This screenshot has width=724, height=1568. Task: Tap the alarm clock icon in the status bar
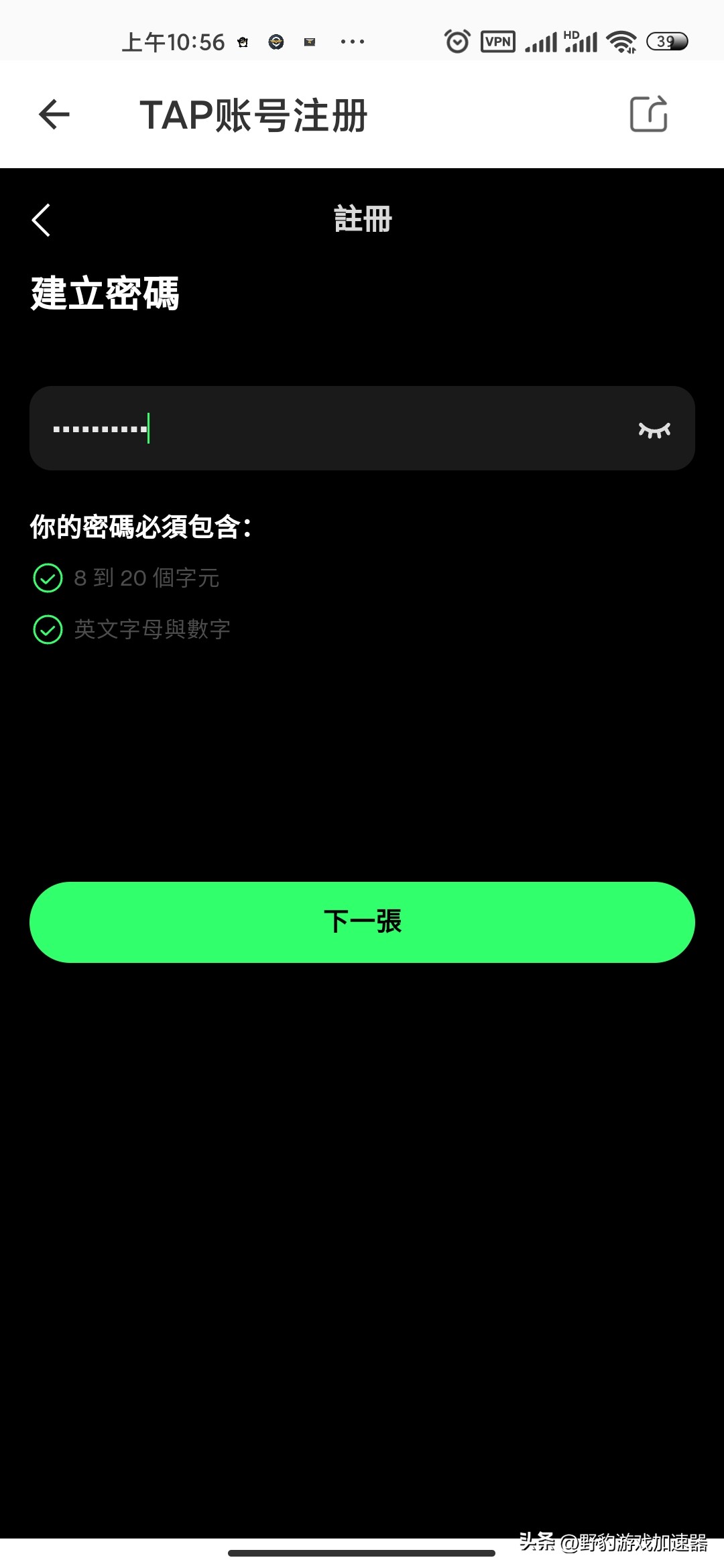(456, 41)
